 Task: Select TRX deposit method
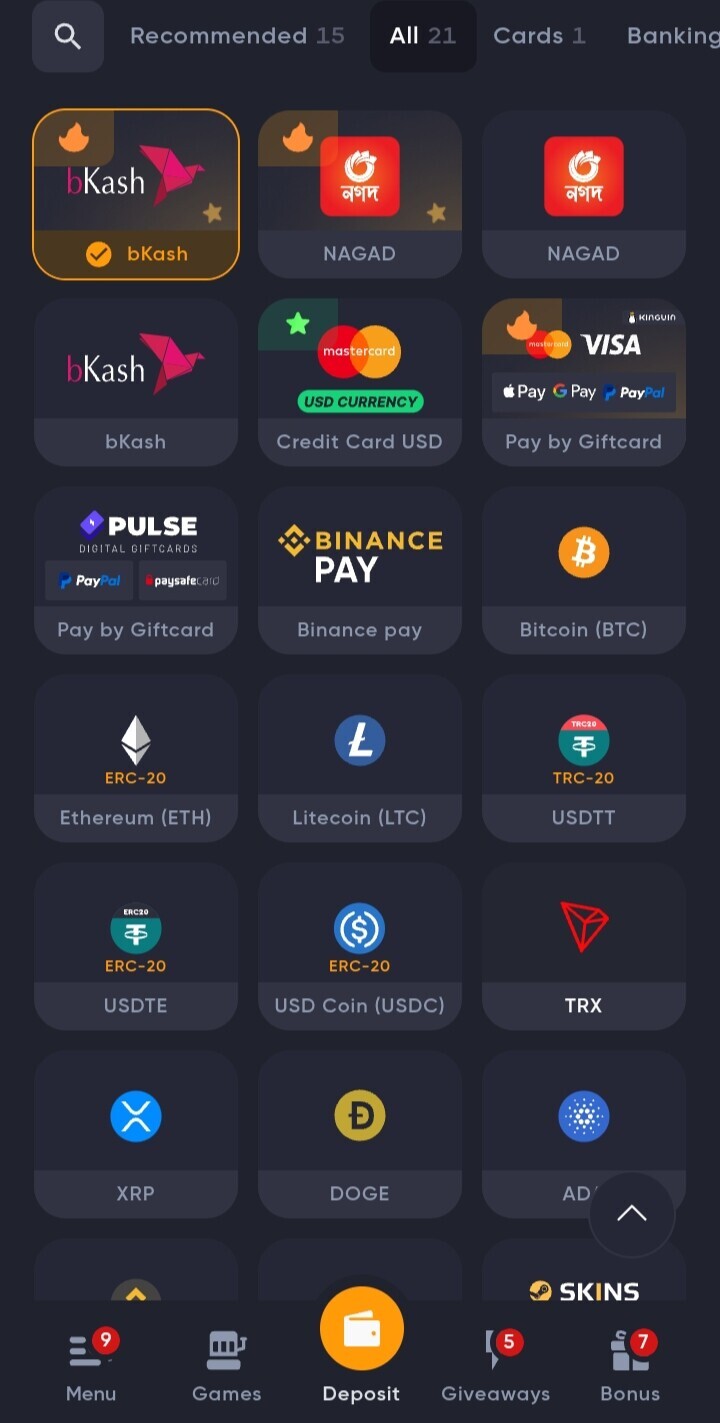pyautogui.click(x=584, y=946)
